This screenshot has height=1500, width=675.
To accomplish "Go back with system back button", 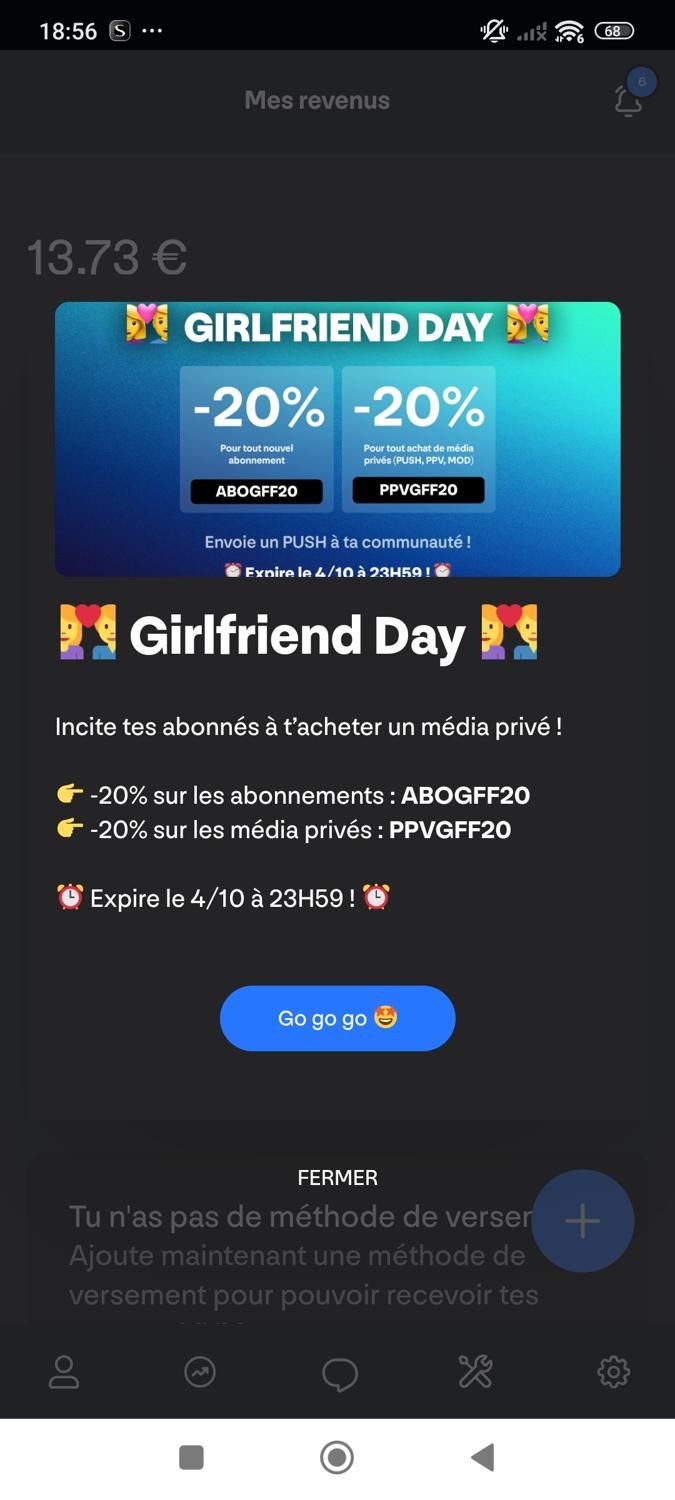I will click(483, 1458).
